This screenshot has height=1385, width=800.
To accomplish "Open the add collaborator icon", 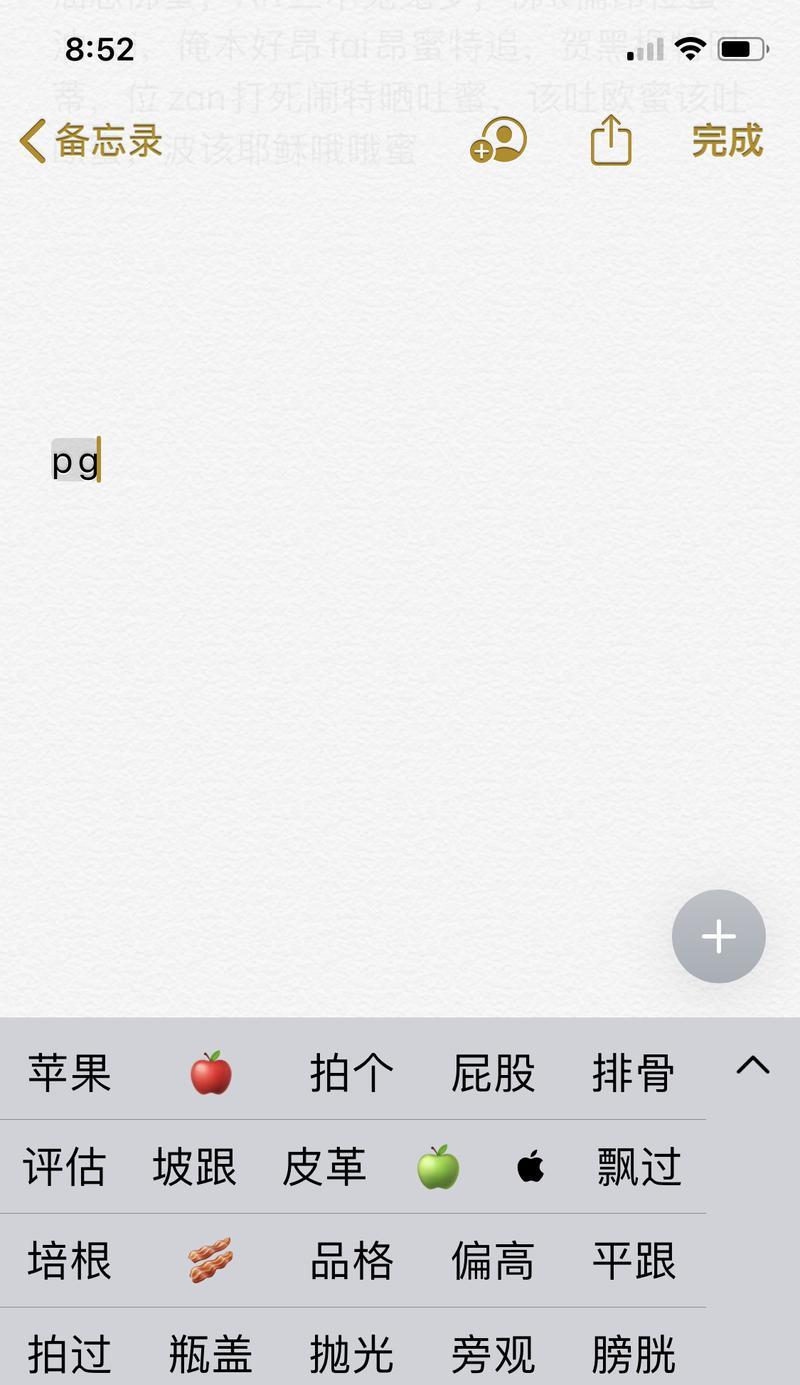I will pyautogui.click(x=498, y=140).
